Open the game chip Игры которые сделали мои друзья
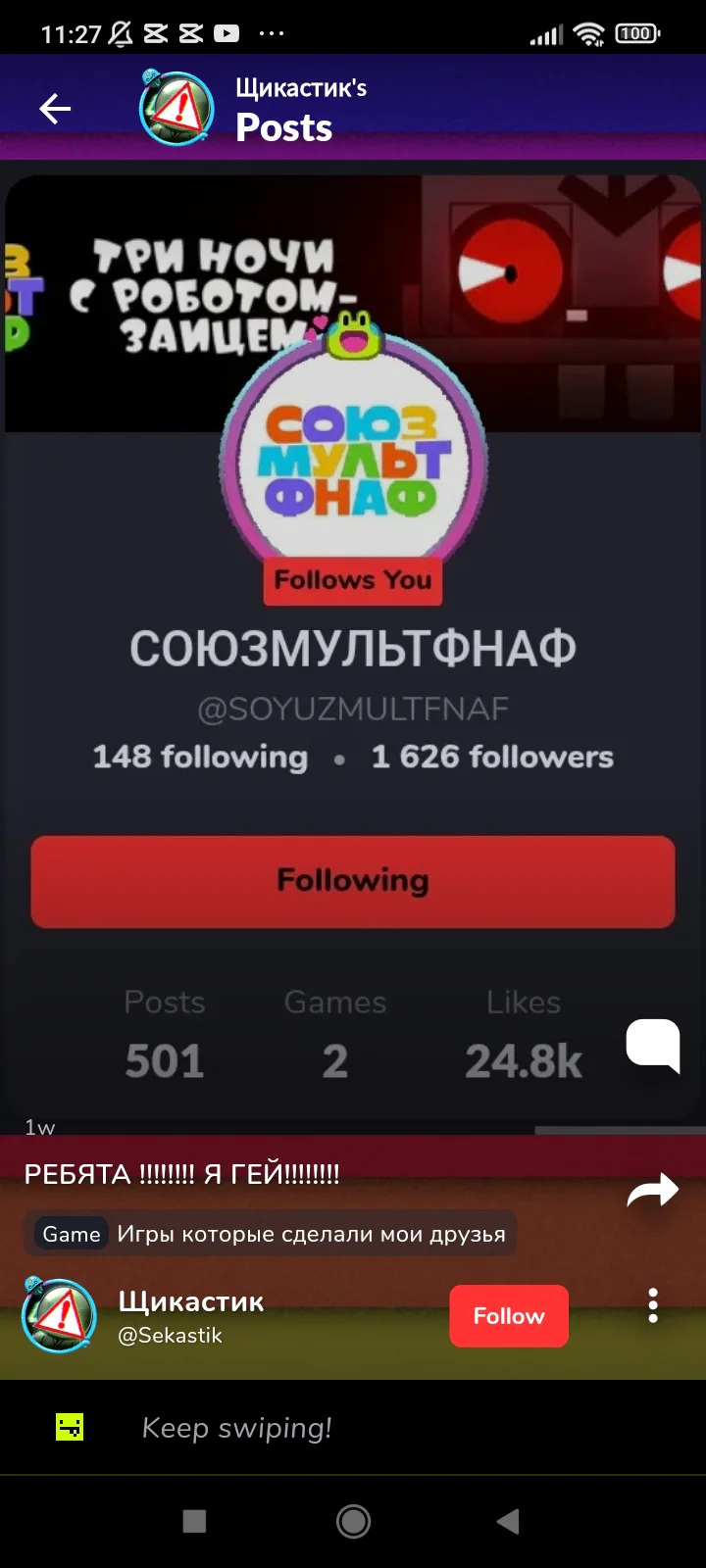 click(271, 1234)
